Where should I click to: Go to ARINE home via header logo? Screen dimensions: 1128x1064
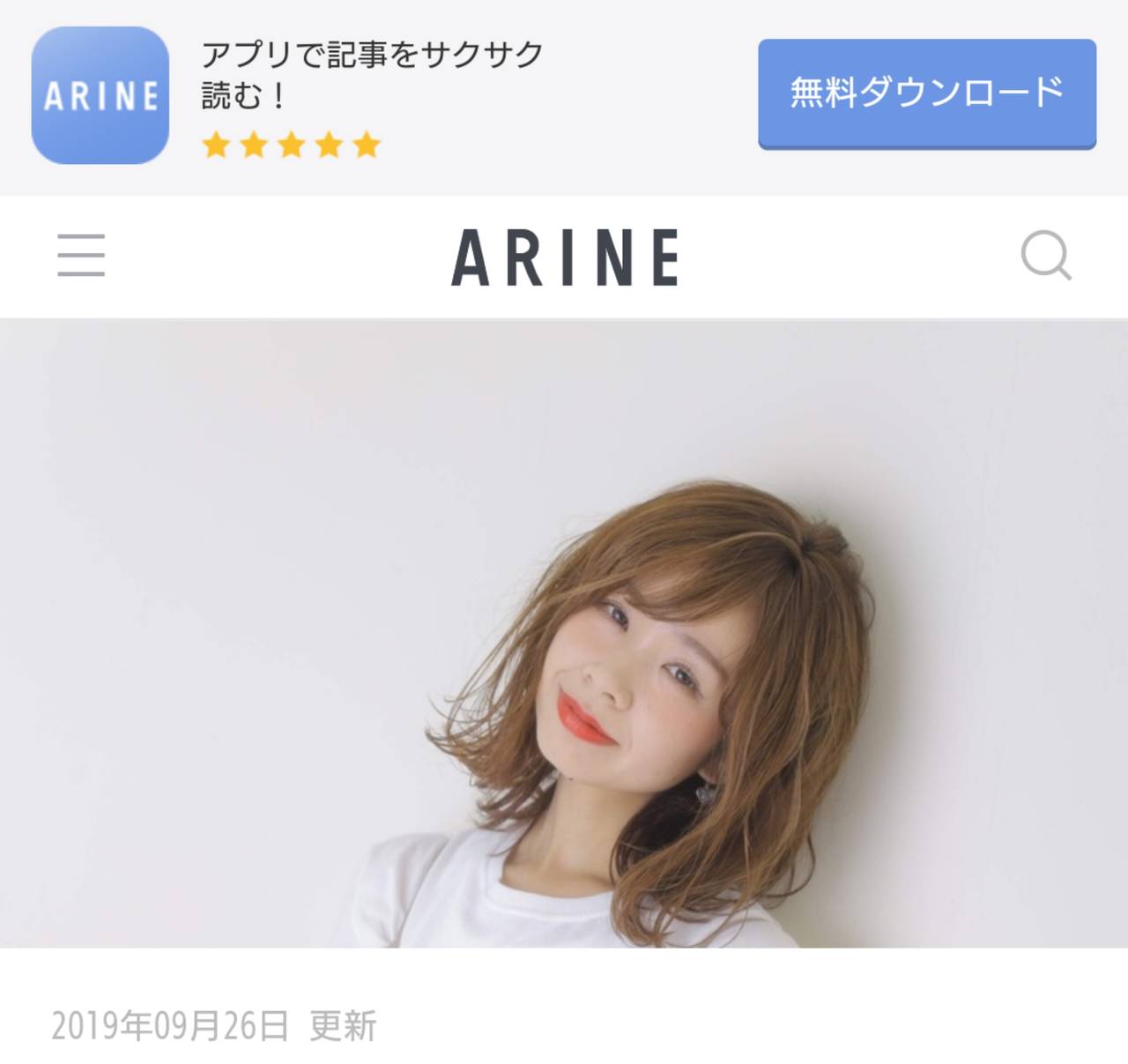[x=565, y=257]
